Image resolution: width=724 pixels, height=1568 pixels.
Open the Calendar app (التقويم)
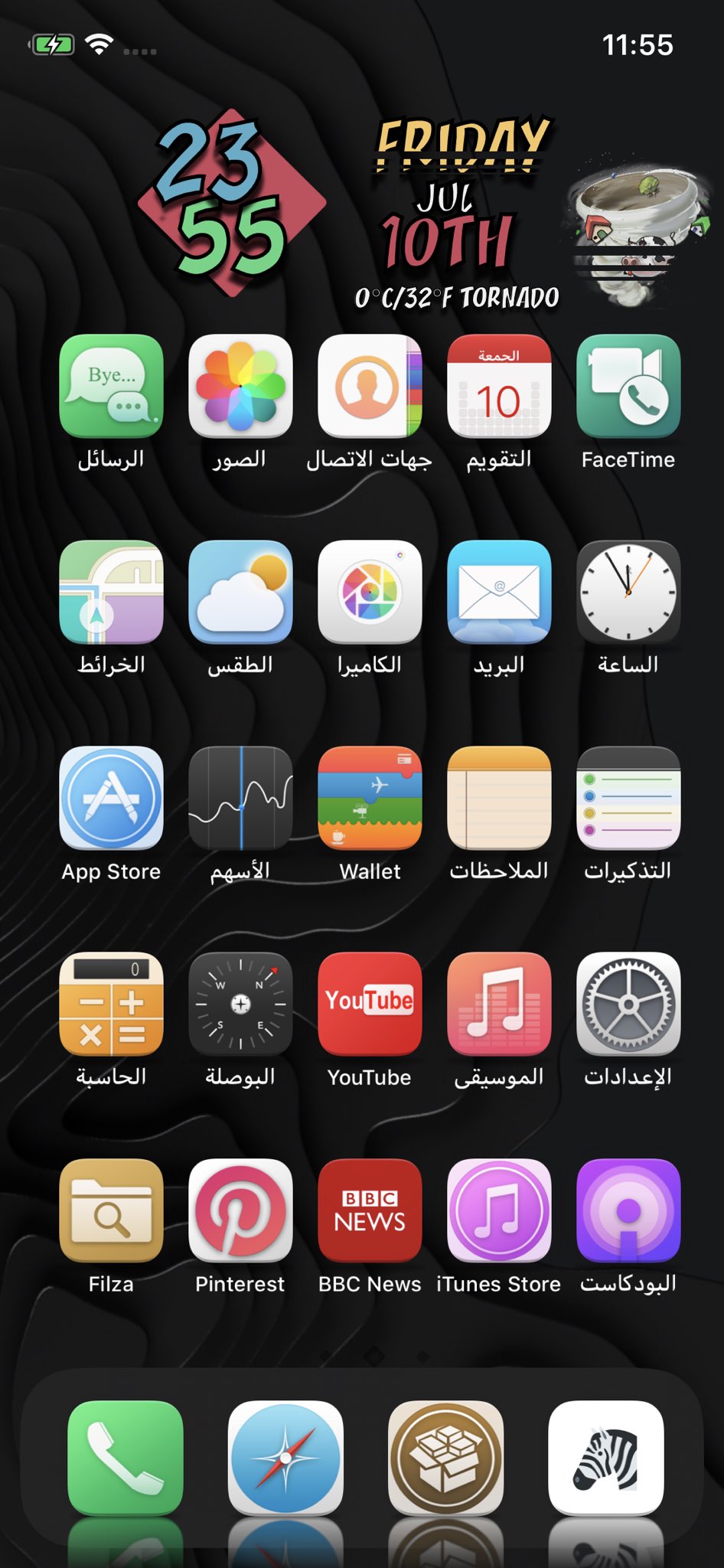click(x=499, y=386)
